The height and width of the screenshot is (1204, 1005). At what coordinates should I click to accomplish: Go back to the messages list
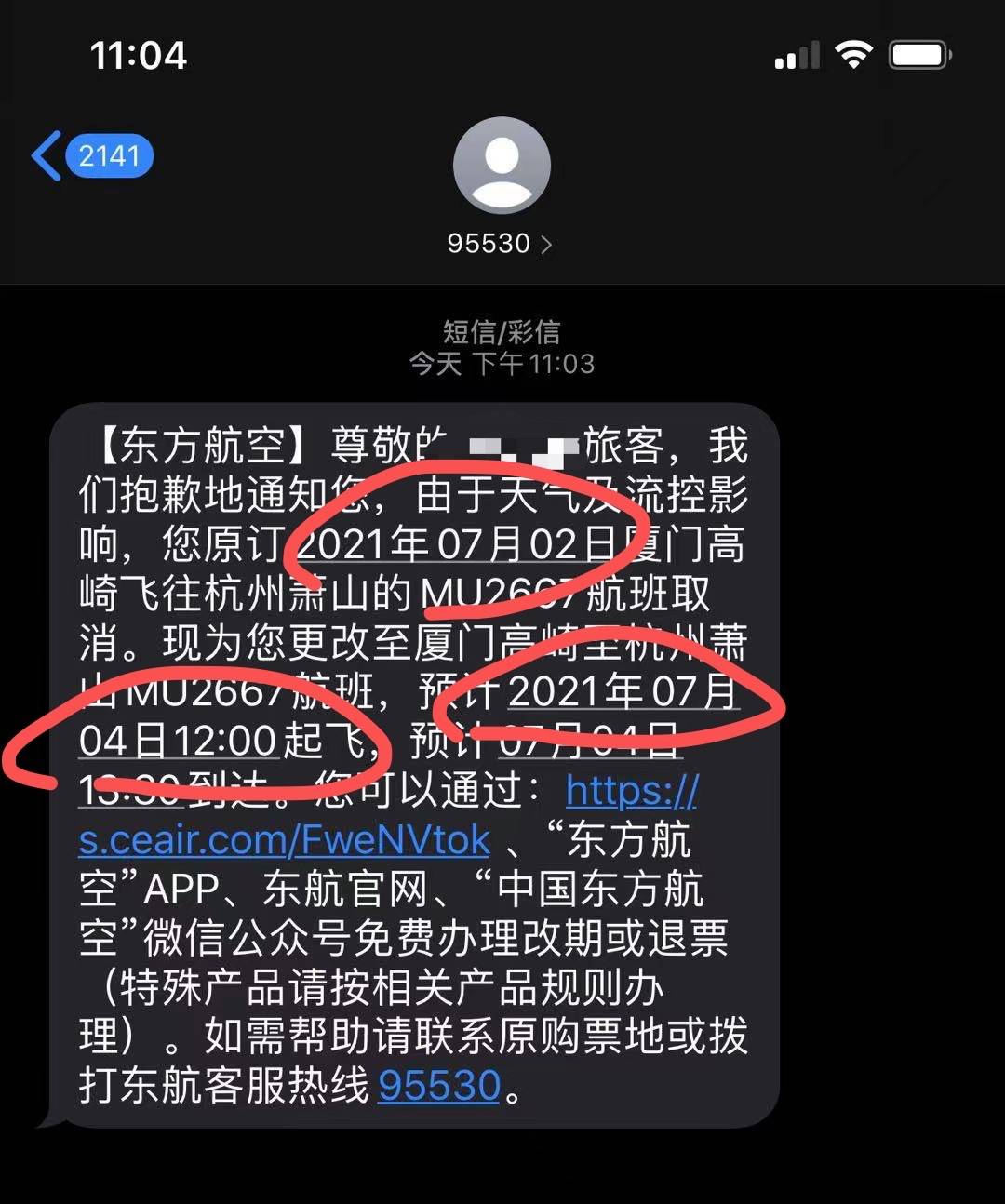pos(90,155)
